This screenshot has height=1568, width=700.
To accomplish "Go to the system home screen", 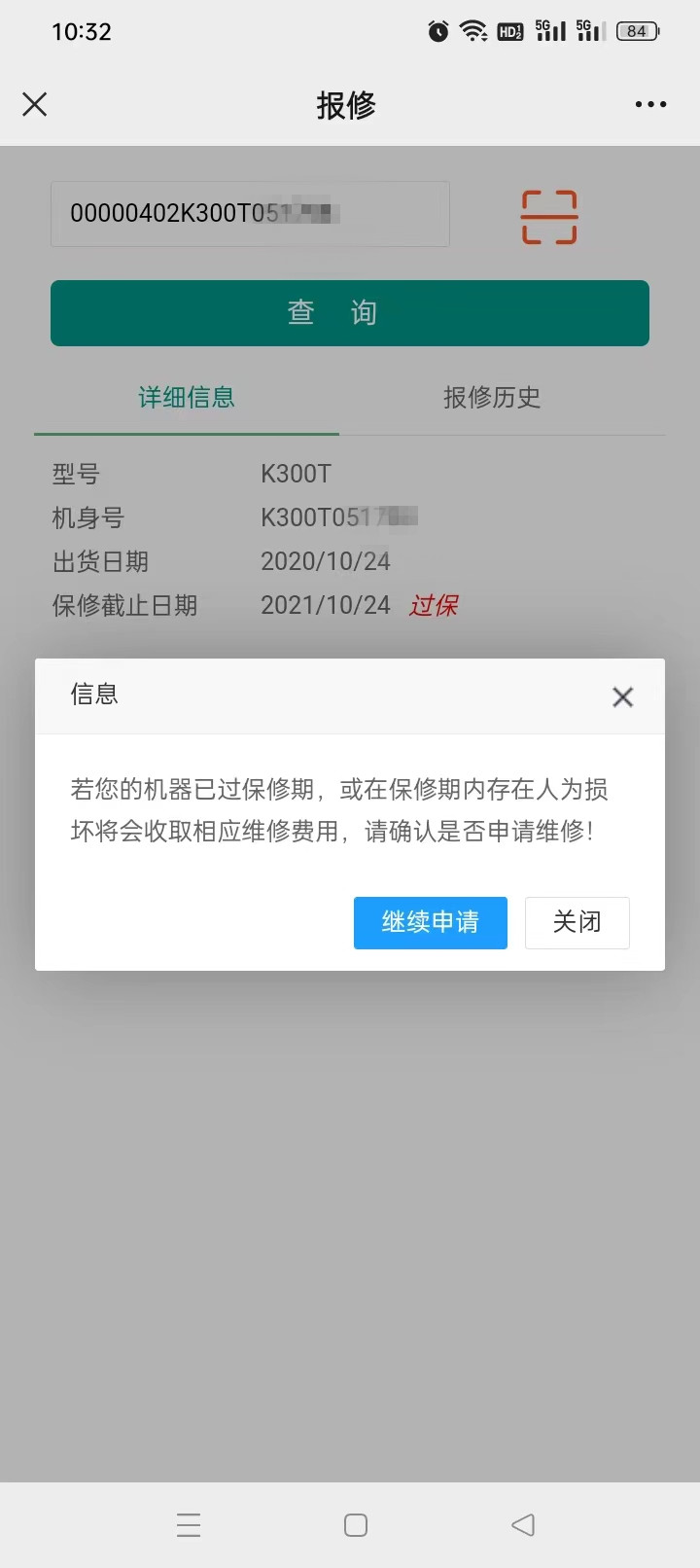I will click(356, 1524).
